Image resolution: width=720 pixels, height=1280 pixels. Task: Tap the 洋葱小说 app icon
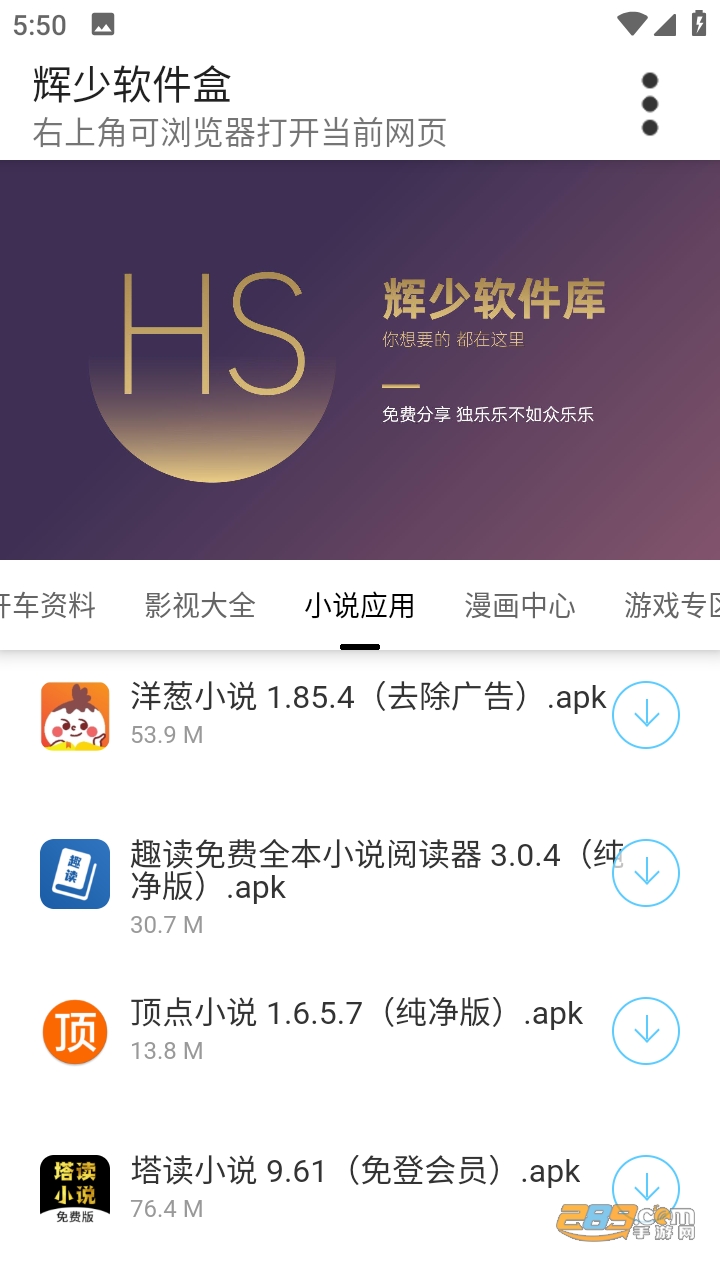[x=74, y=714]
